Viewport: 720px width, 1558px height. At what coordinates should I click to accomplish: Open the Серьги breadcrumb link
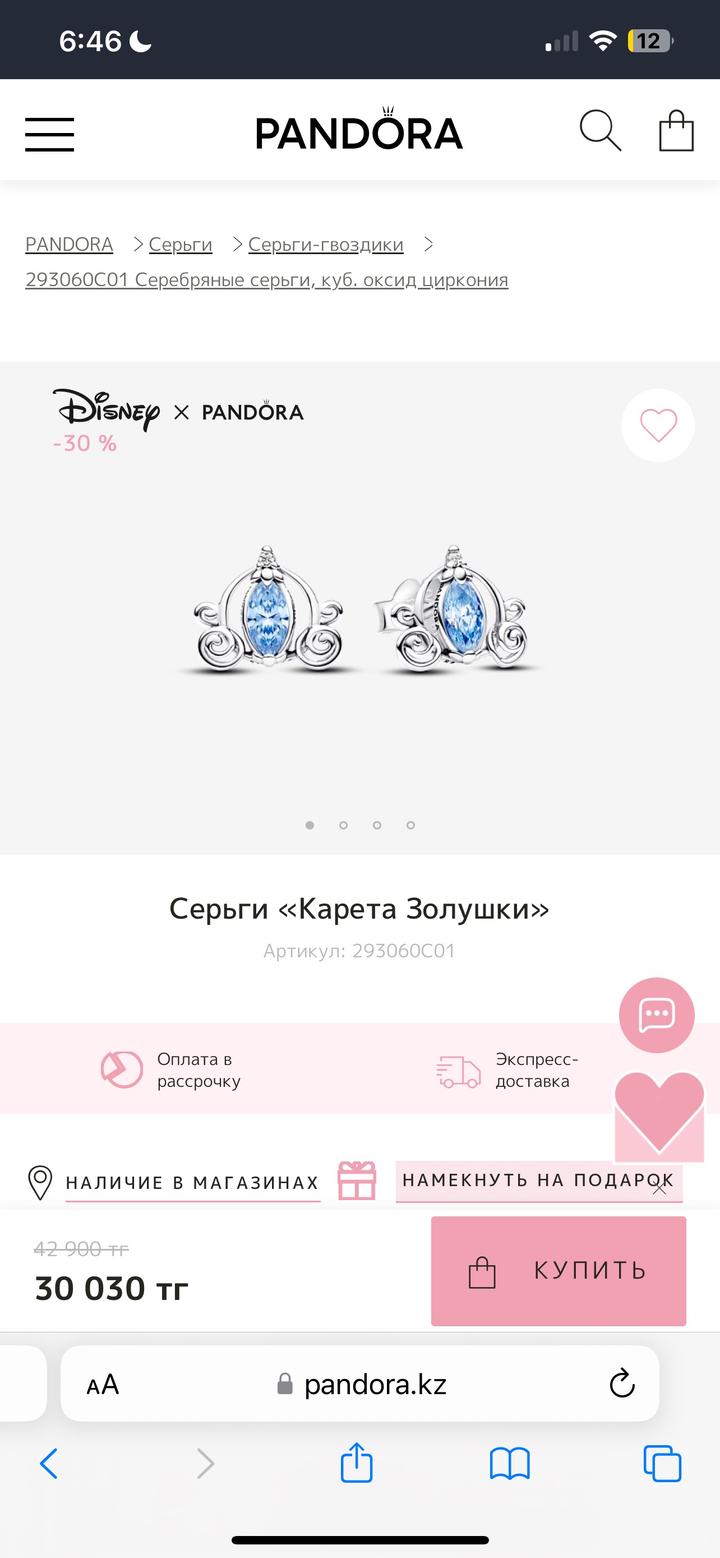click(180, 244)
